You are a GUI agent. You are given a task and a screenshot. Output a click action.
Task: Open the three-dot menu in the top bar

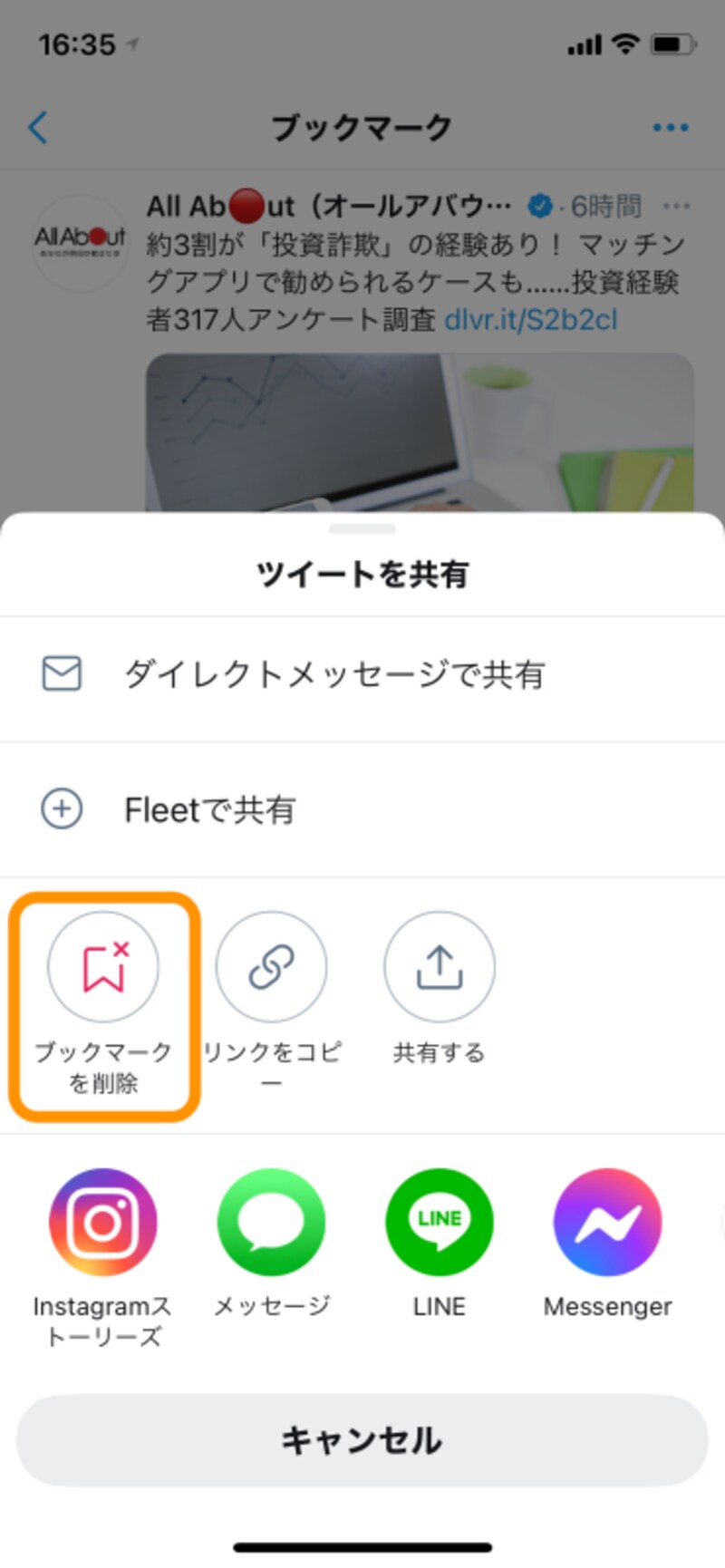click(x=669, y=128)
